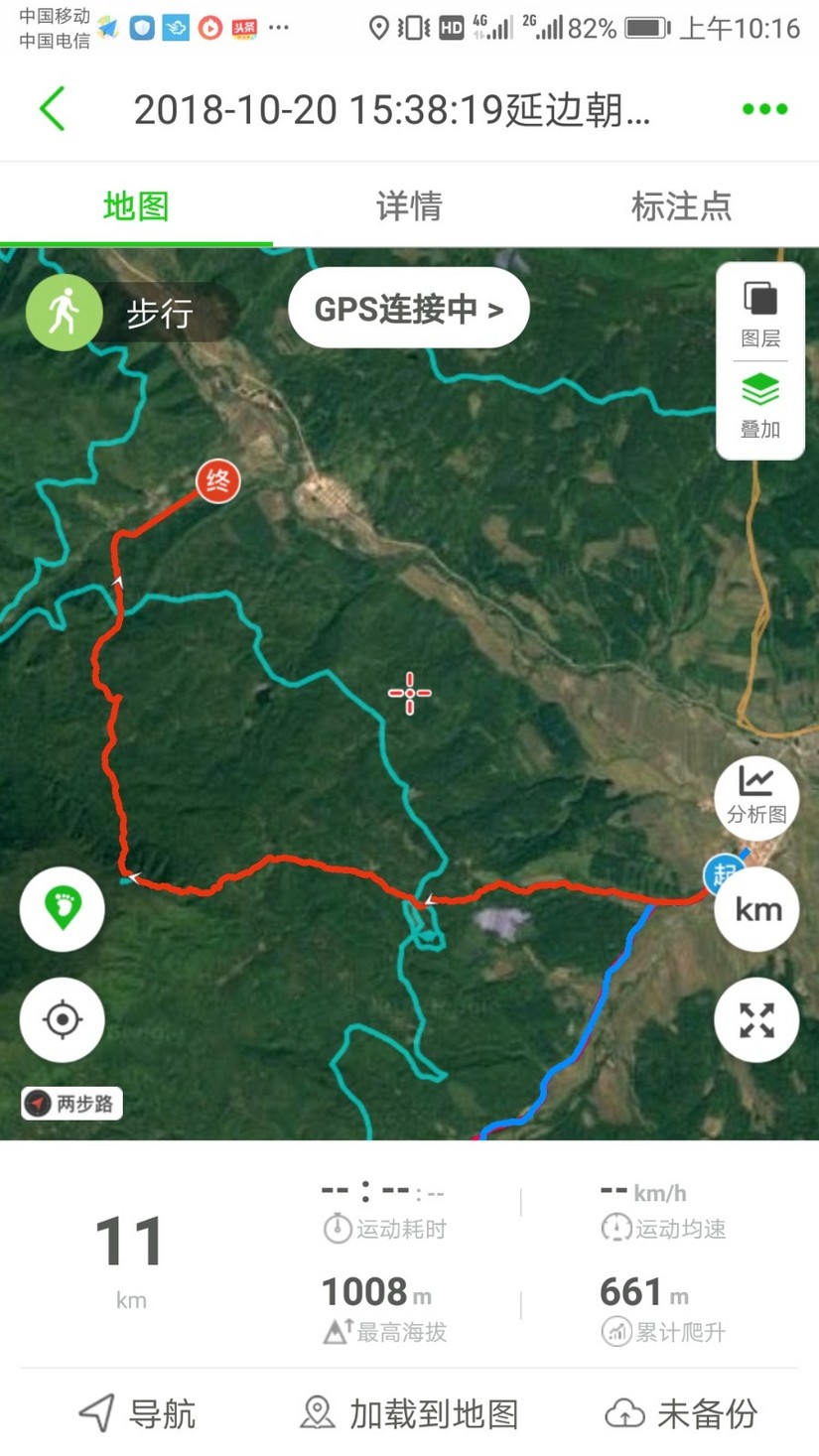Start 导航 navigation for this track
The image size is (819, 1456).
coord(138,1412)
